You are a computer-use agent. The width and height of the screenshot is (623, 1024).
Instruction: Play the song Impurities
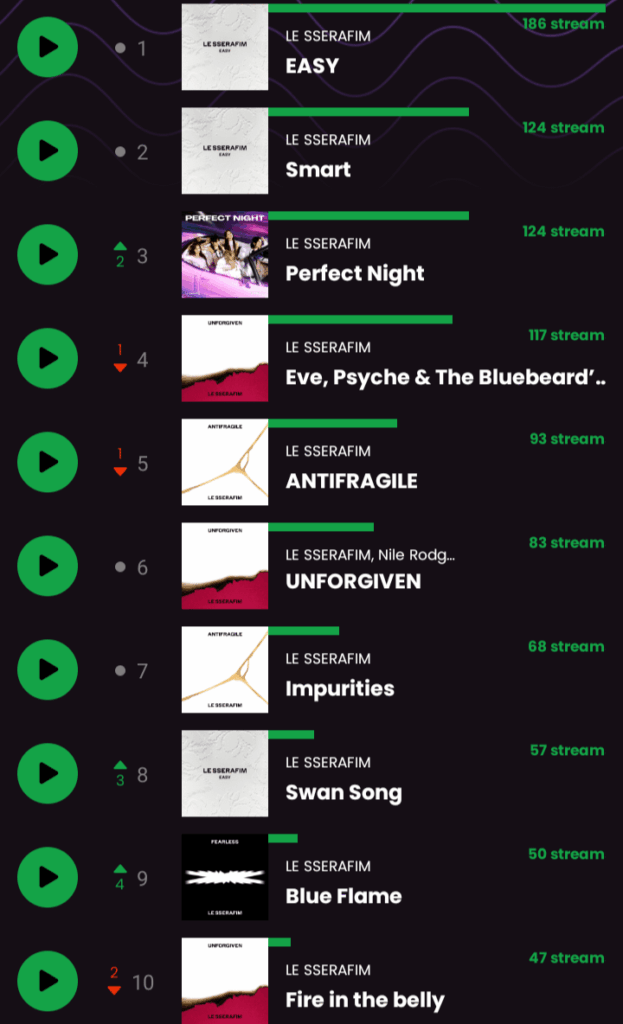47,670
